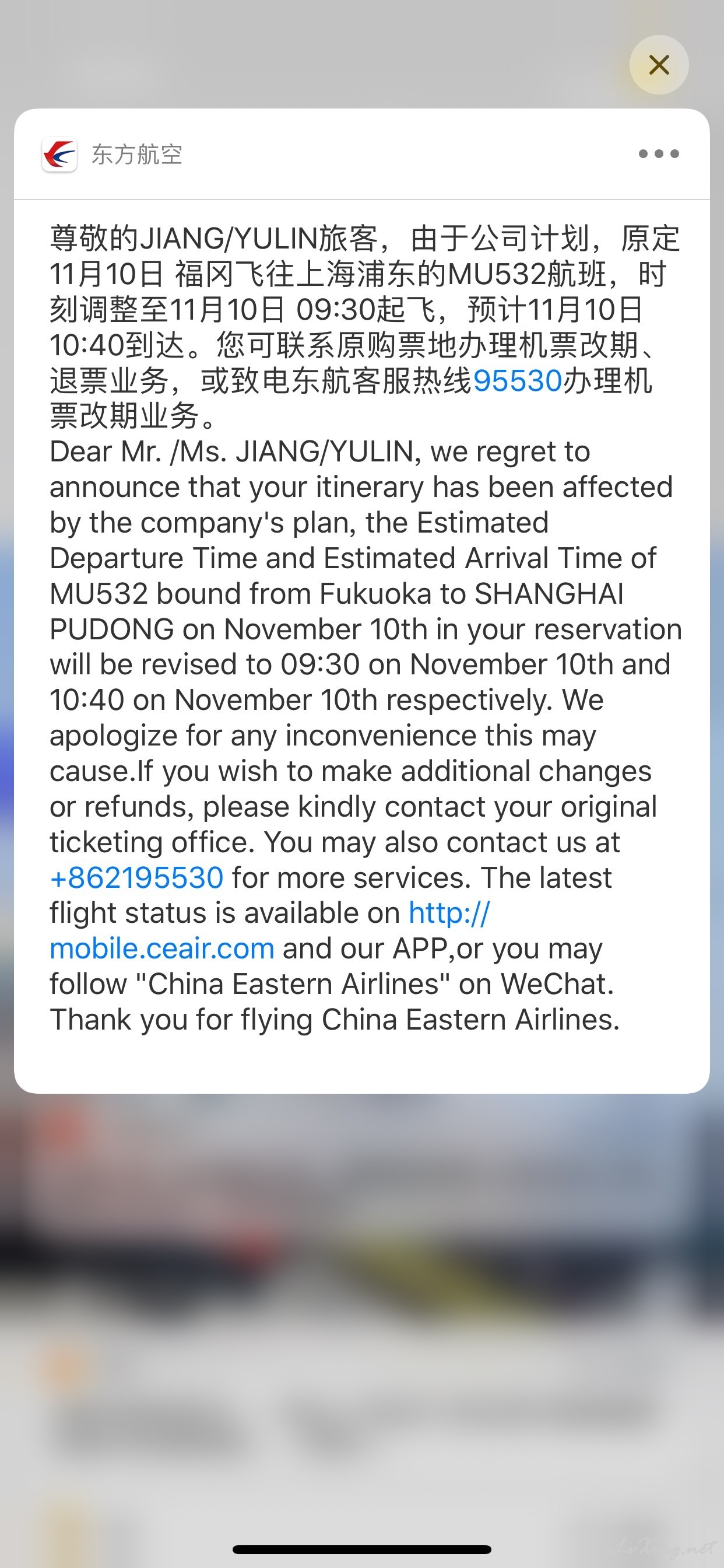Dismiss the expanded notification with X
The height and width of the screenshot is (1568, 724).
tap(659, 65)
